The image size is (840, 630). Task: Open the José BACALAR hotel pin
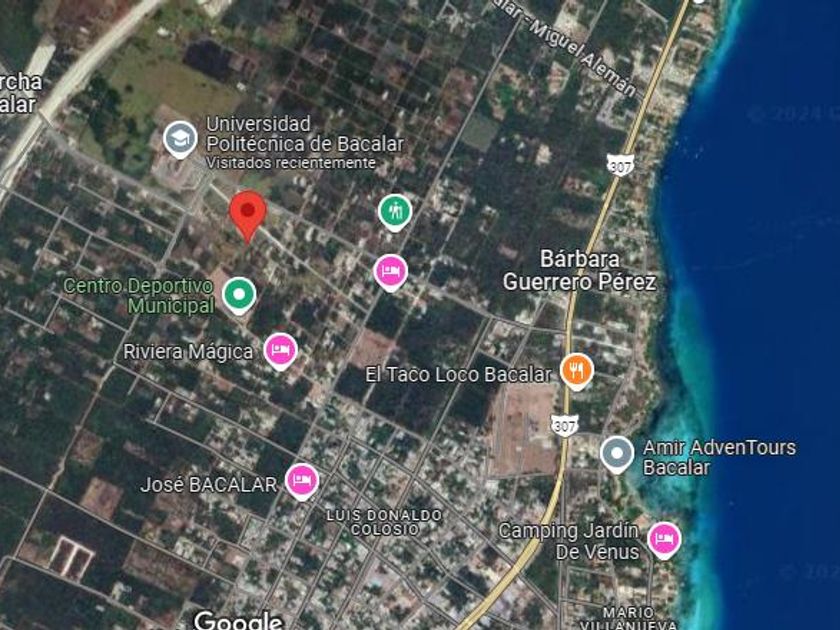tap(302, 481)
